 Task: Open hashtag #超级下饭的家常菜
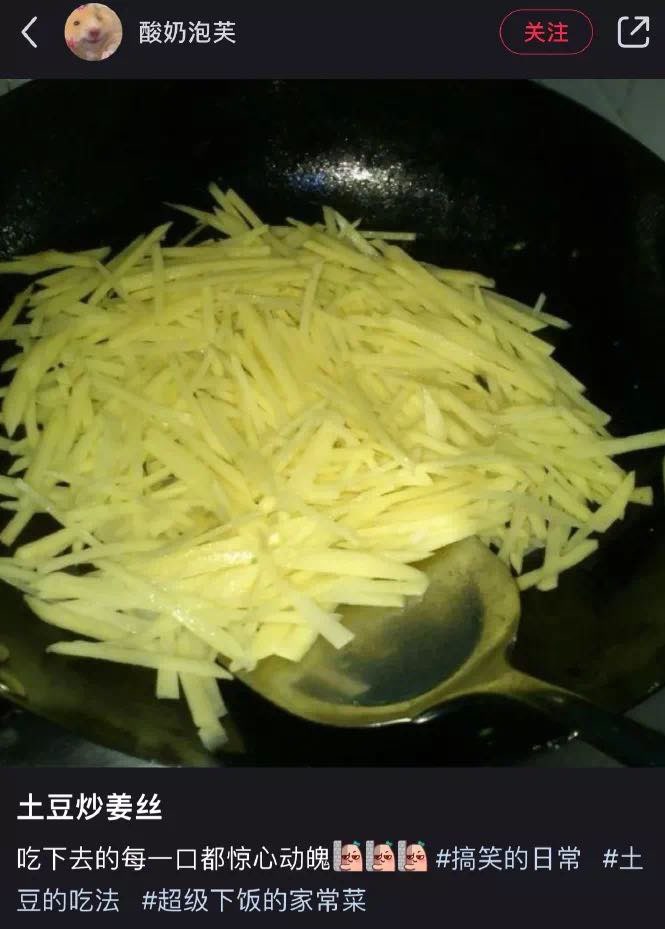coord(254,900)
